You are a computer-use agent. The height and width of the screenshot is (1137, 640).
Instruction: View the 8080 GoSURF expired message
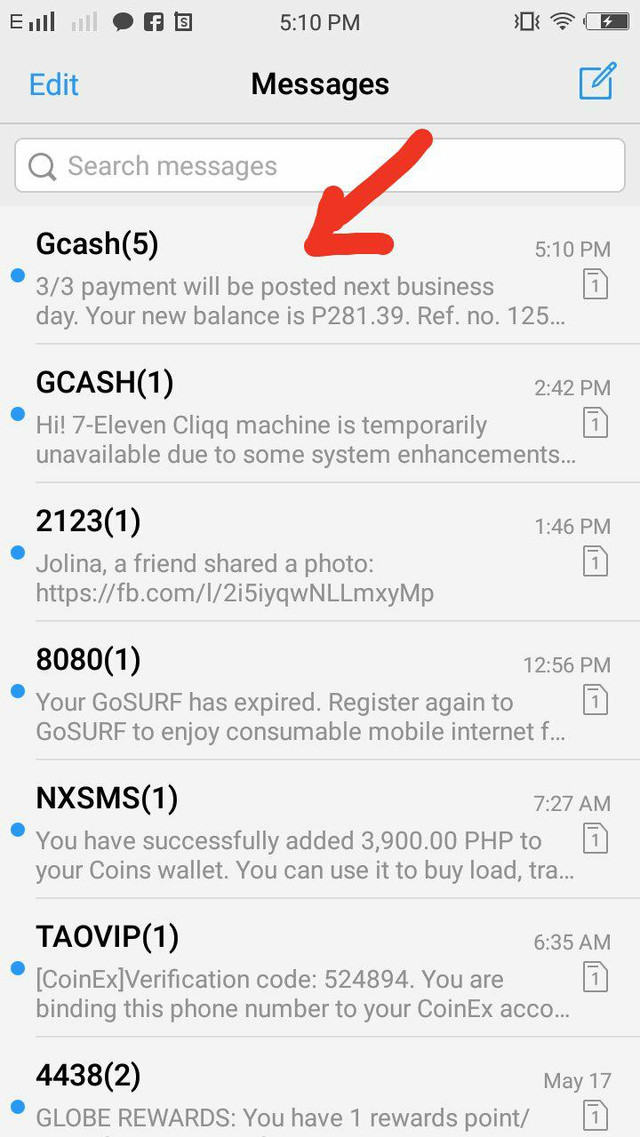320,690
